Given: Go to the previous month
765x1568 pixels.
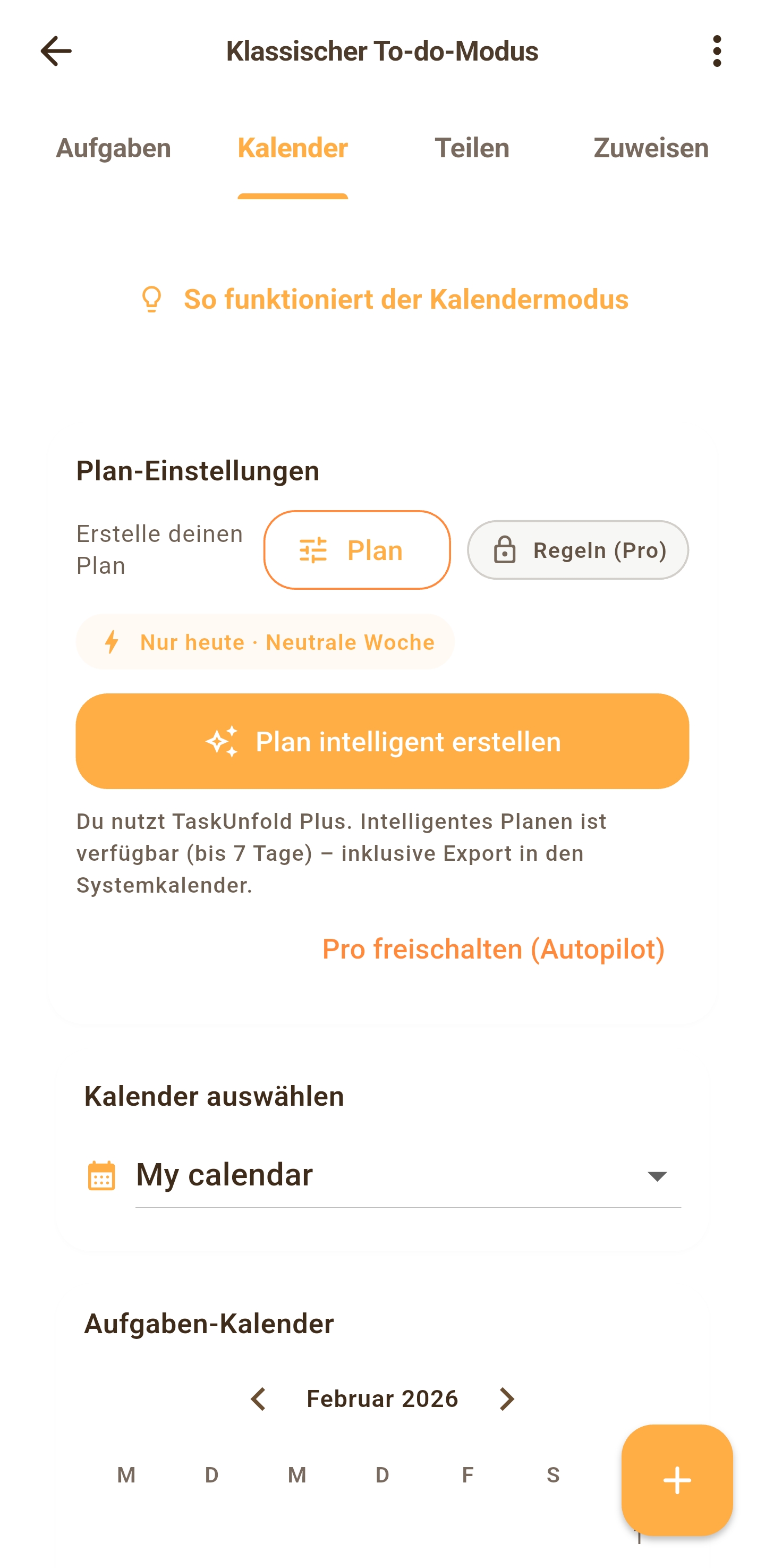Looking at the screenshot, I should coord(258,1400).
